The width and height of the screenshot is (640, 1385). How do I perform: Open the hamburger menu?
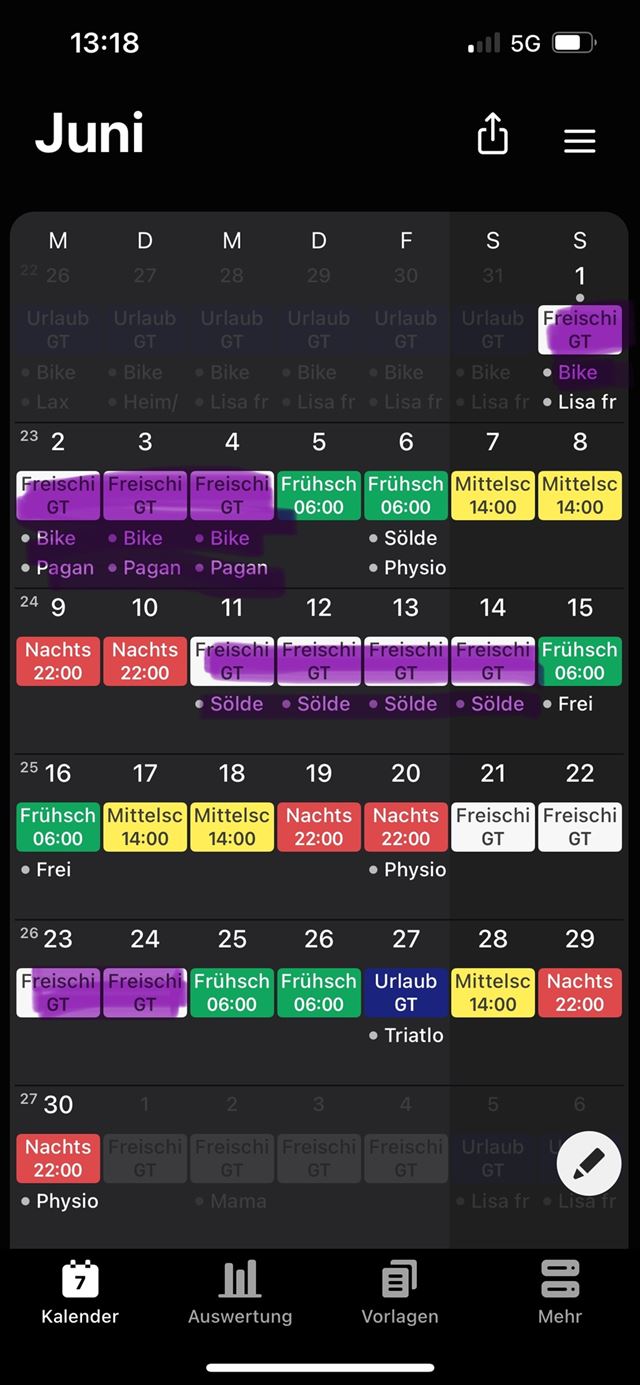click(580, 141)
